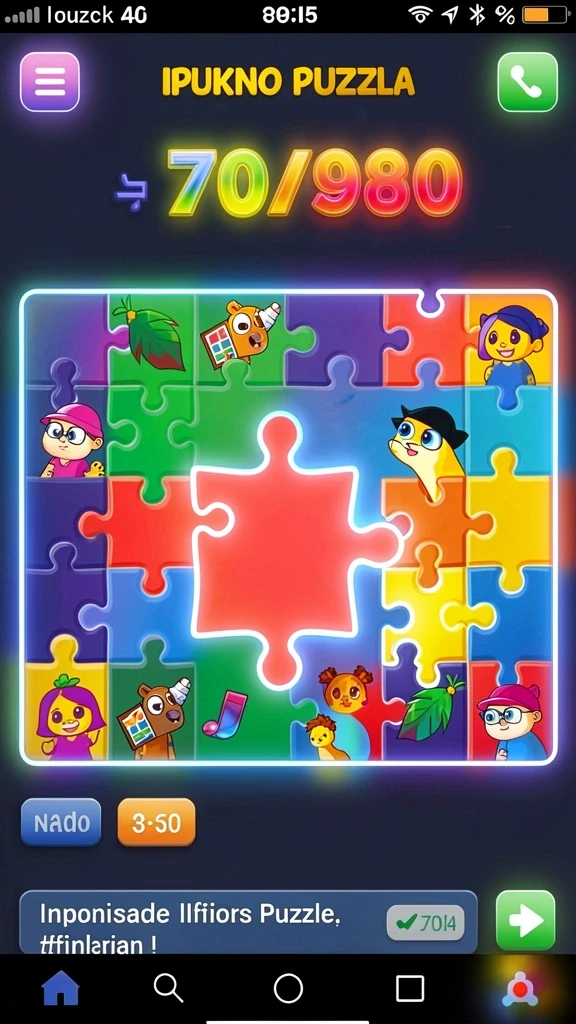Image resolution: width=576 pixels, height=1024 pixels.
Task: Open the colorful profile icon tab
Action: (520, 989)
